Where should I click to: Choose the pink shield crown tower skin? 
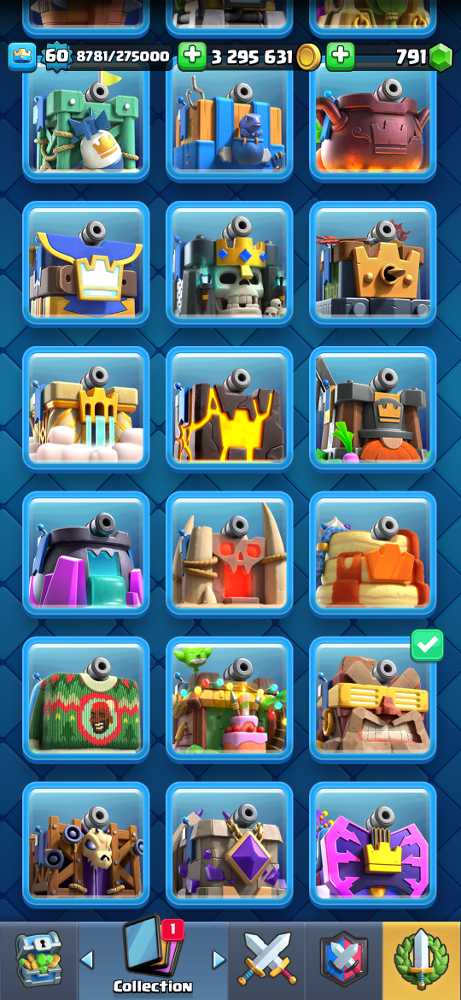pyautogui.click(x=373, y=843)
